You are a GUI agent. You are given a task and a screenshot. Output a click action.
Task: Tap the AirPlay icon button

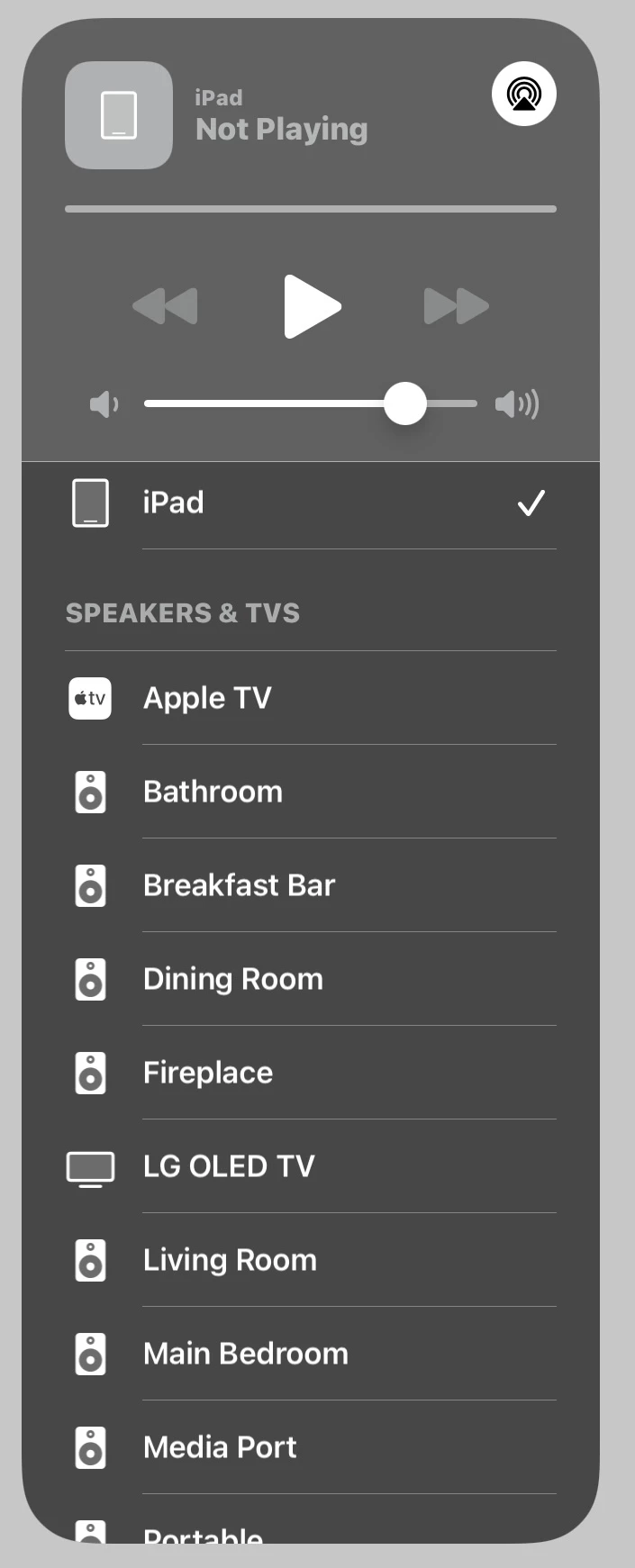[523, 94]
